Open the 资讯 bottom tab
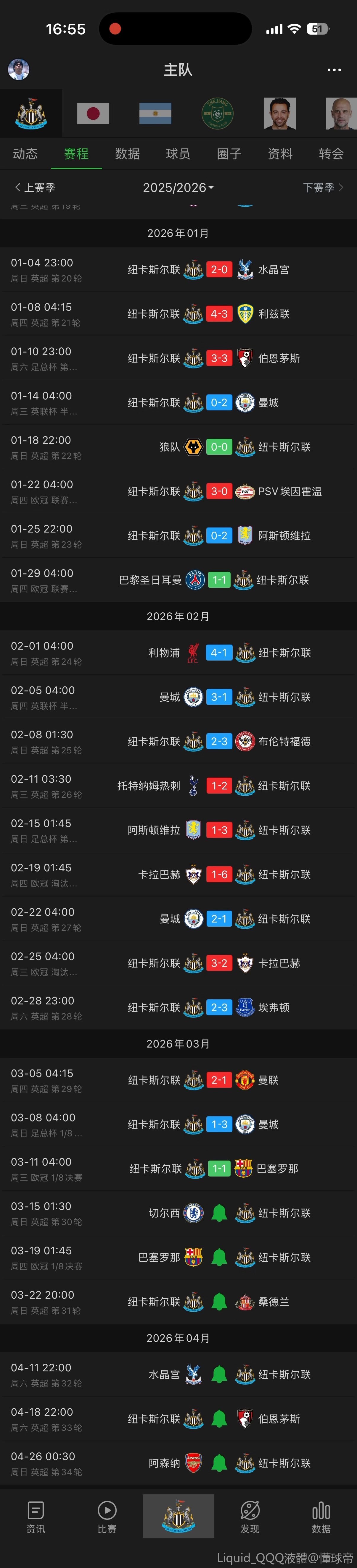Viewport: 357px width, 1568px height. pyautogui.click(x=35, y=1517)
